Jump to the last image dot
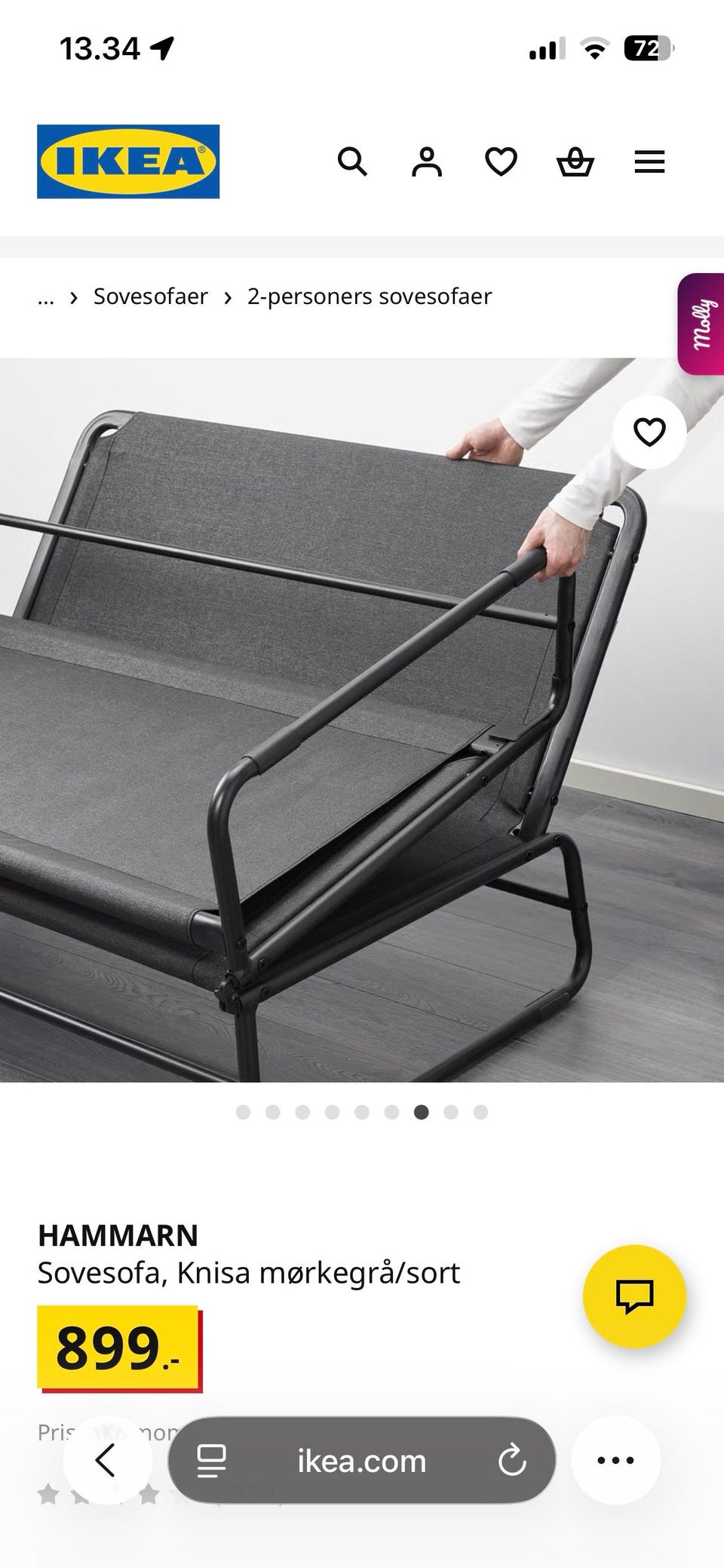Image resolution: width=724 pixels, height=1568 pixels. point(480,1111)
